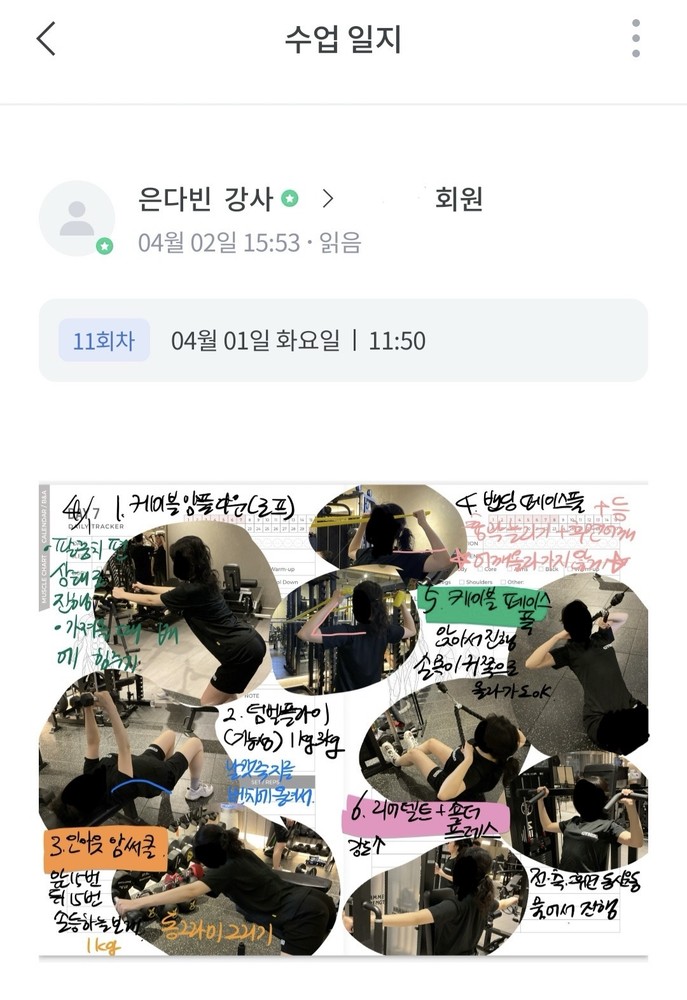The height and width of the screenshot is (1000, 687).
Task: Open the 11회차 lesson session details
Action: (x=343, y=341)
